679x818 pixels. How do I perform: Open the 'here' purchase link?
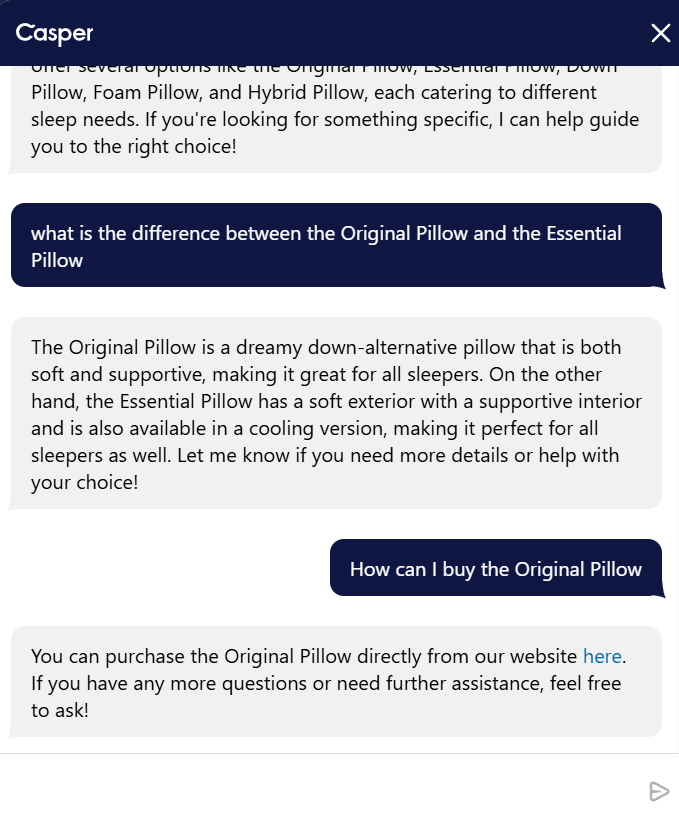pos(602,657)
